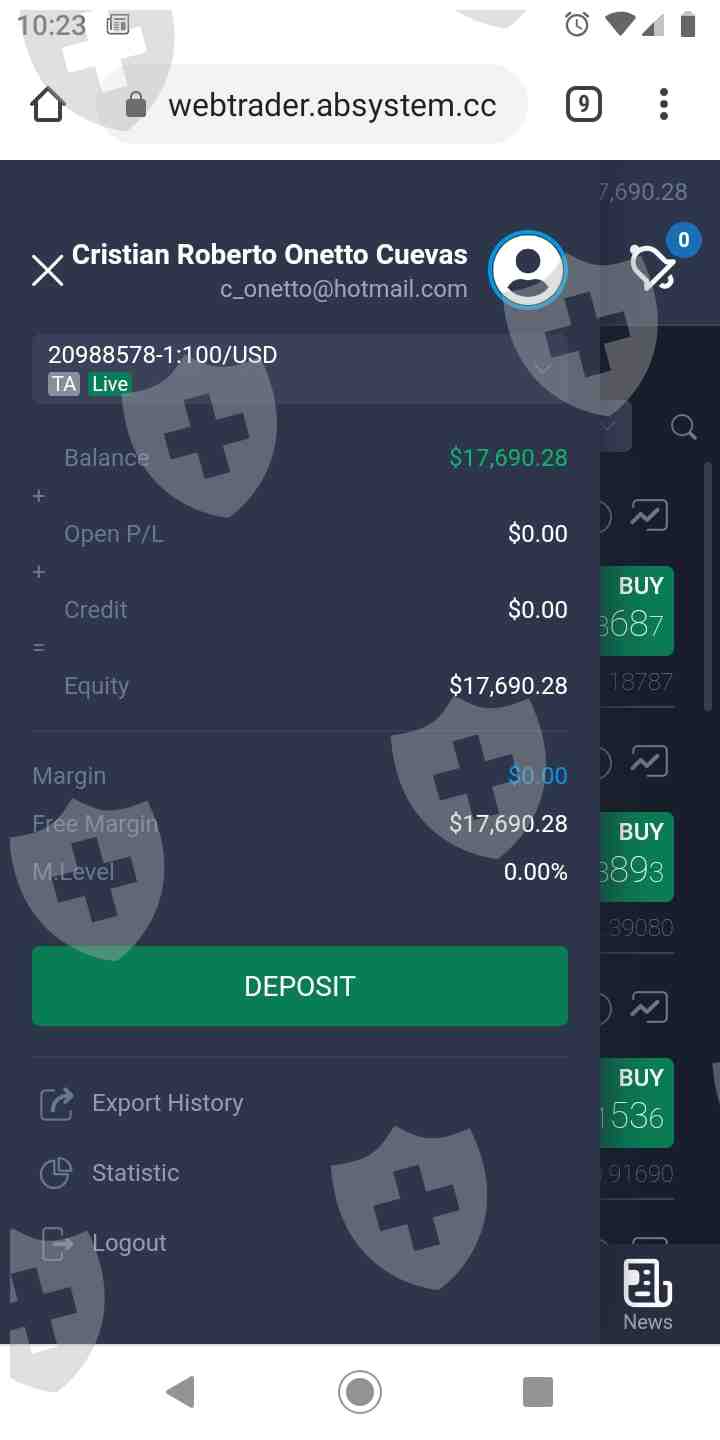The image size is (720, 1440).
Task: Expand the account 20988578 selector dropdown
Action: [300, 368]
